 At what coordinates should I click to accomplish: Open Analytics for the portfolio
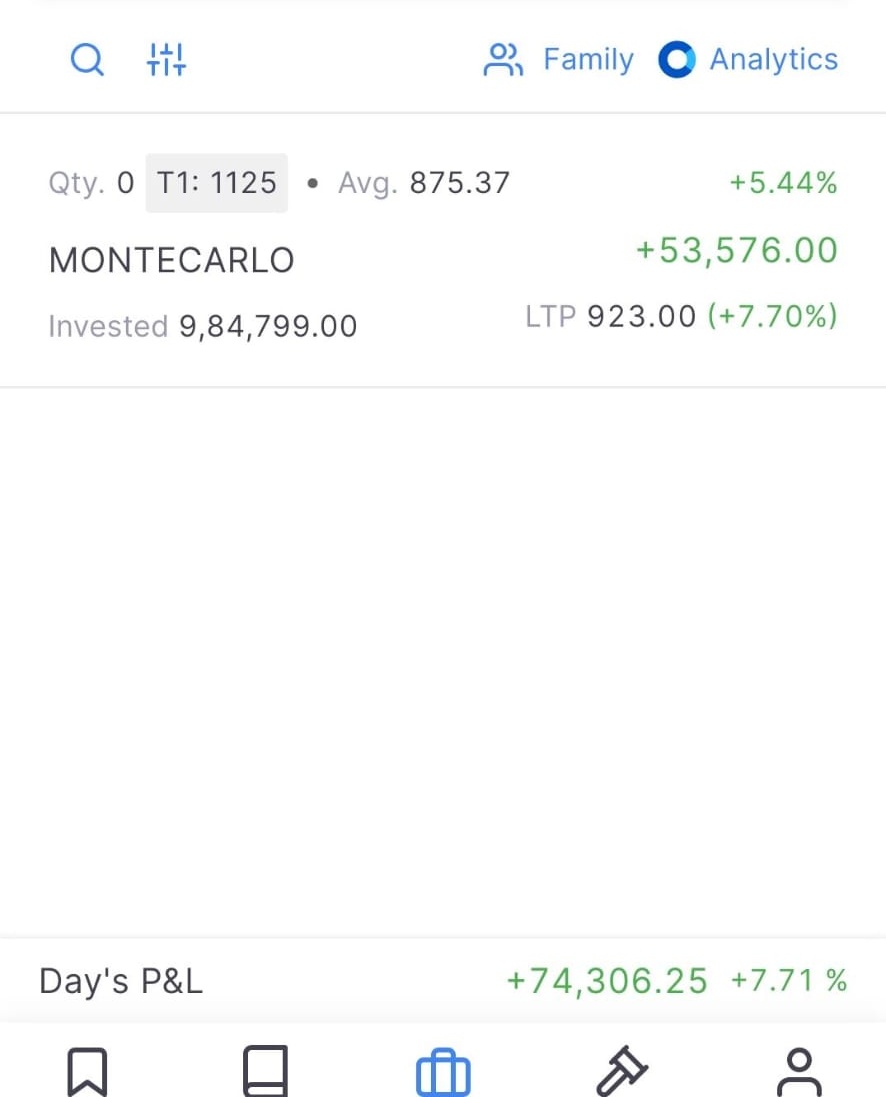click(x=748, y=60)
